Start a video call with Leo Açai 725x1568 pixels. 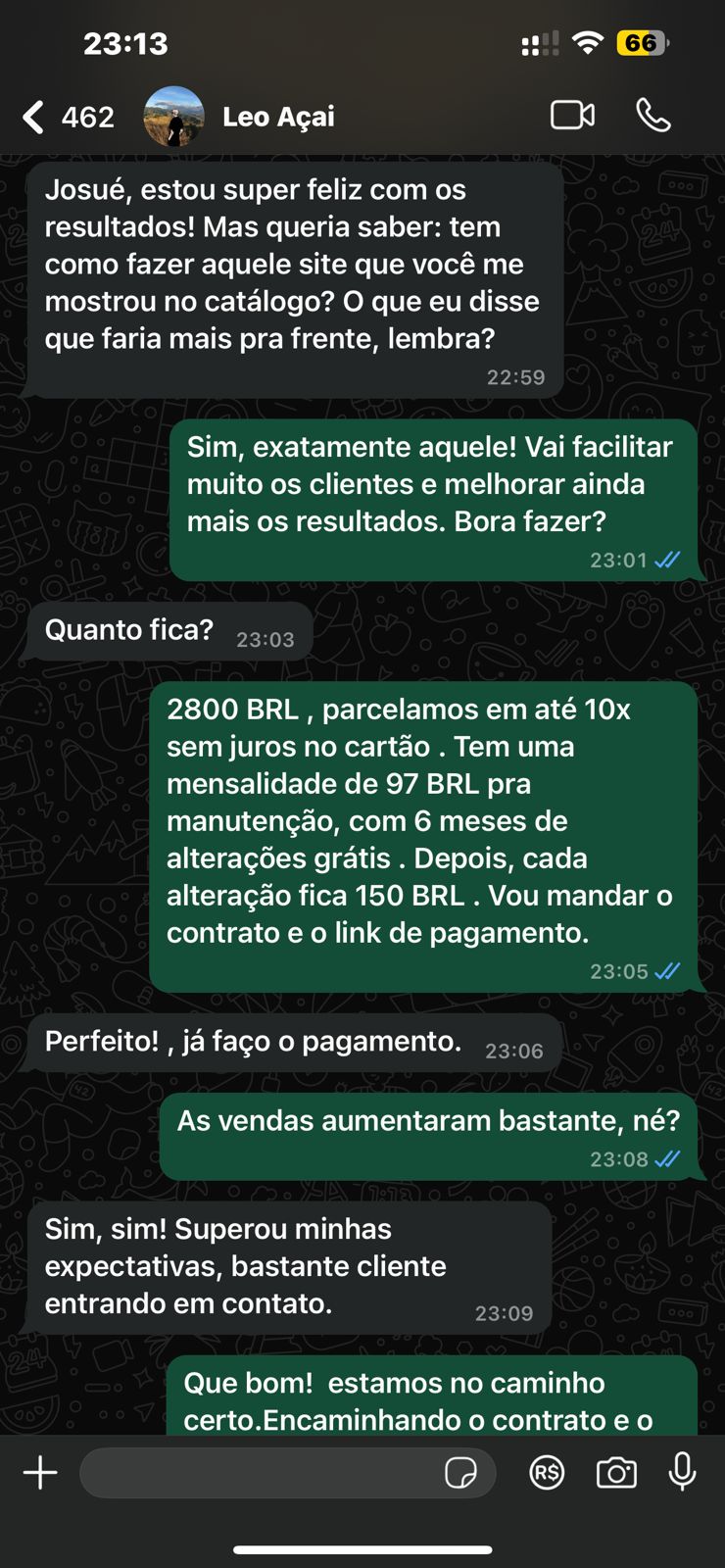tap(572, 116)
